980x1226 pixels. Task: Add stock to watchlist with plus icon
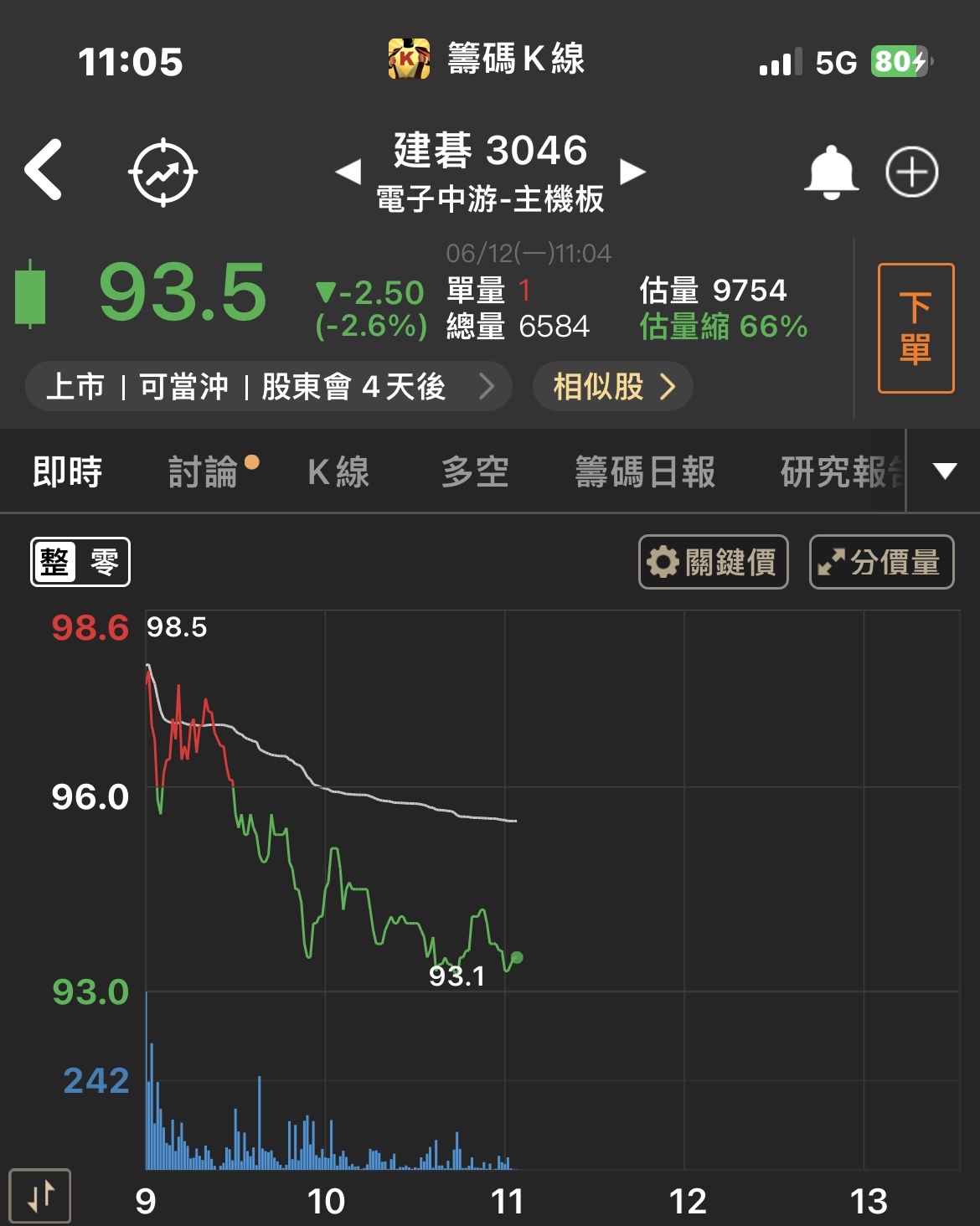pos(911,173)
